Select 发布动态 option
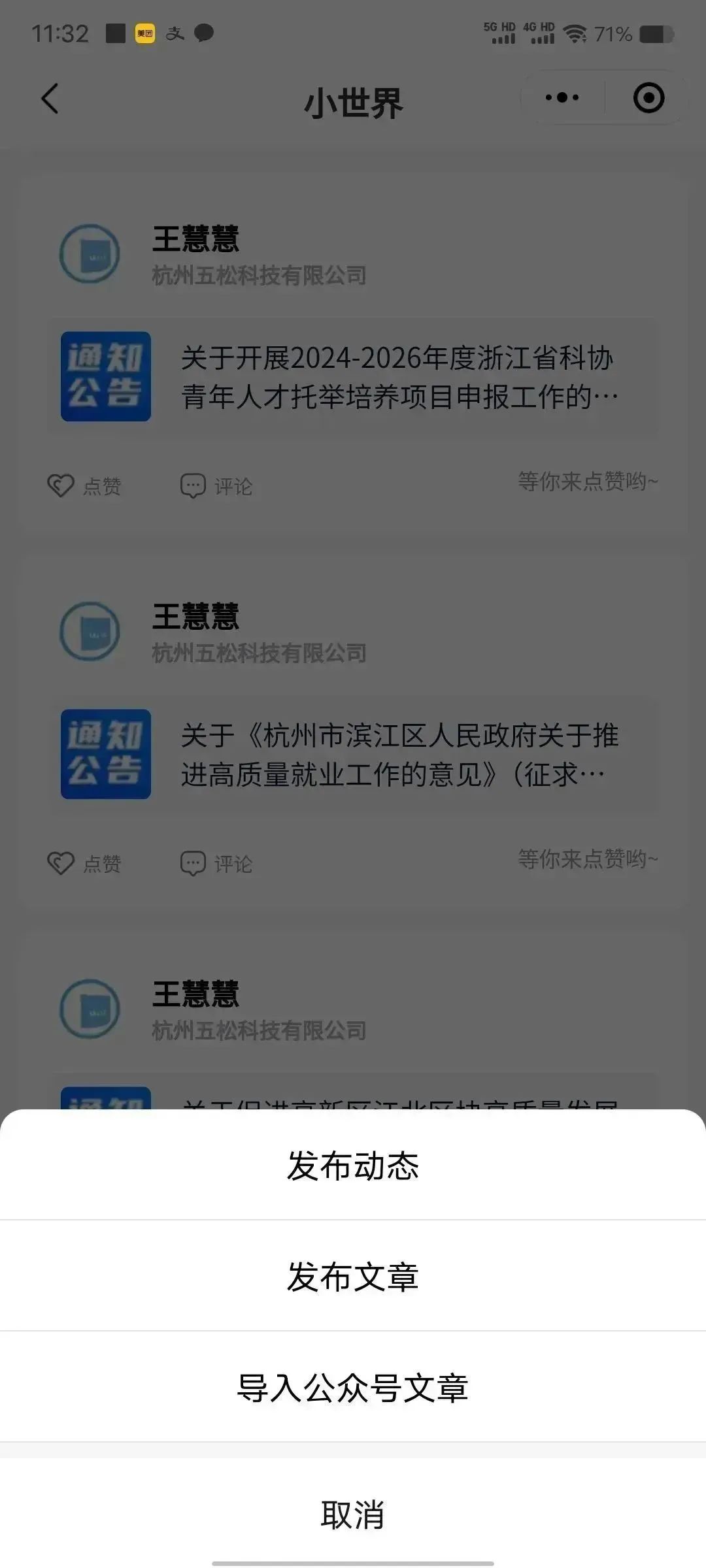Viewport: 706px width, 1568px height. (353, 1166)
